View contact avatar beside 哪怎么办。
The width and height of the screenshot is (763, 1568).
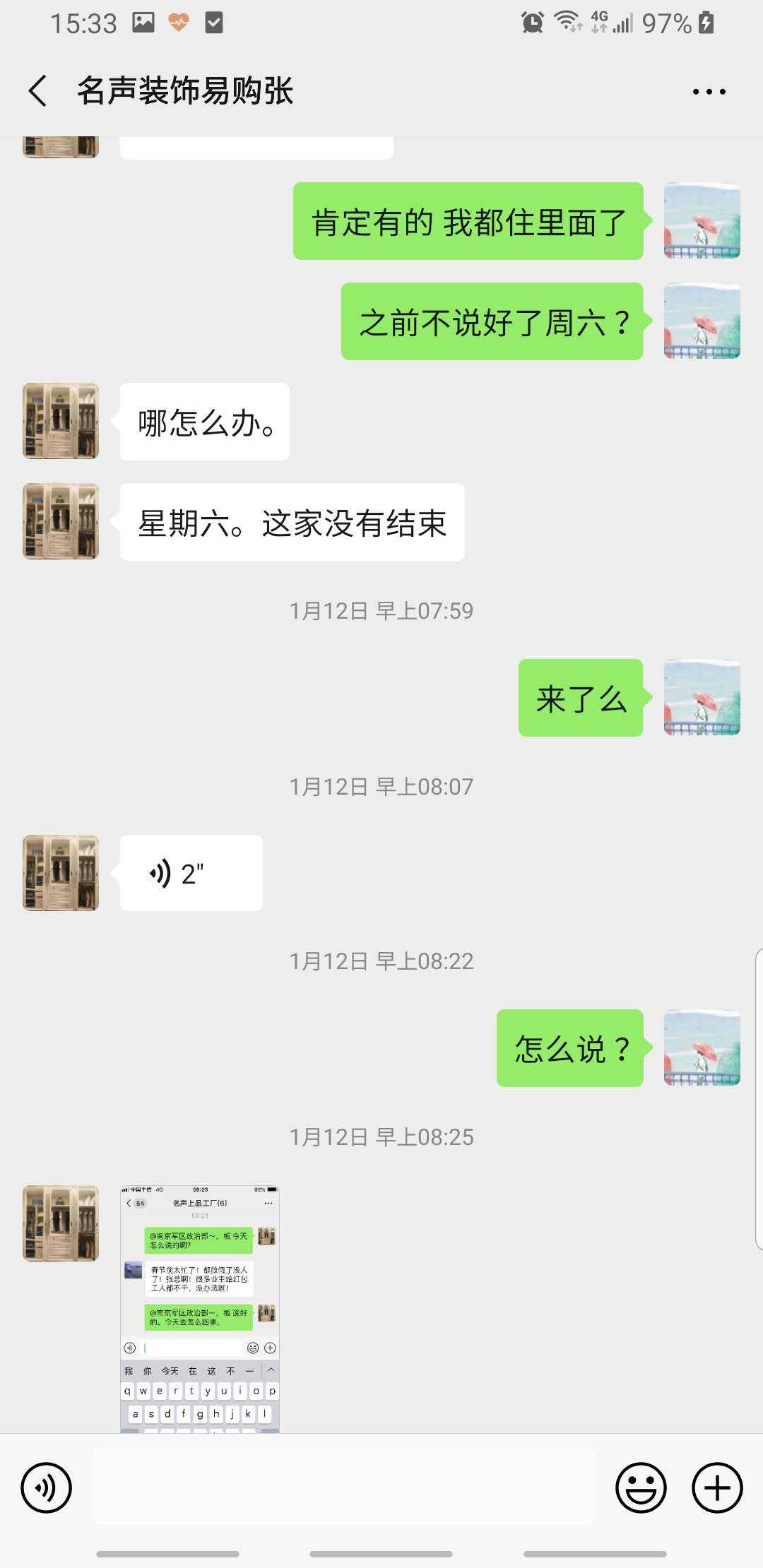(x=61, y=421)
